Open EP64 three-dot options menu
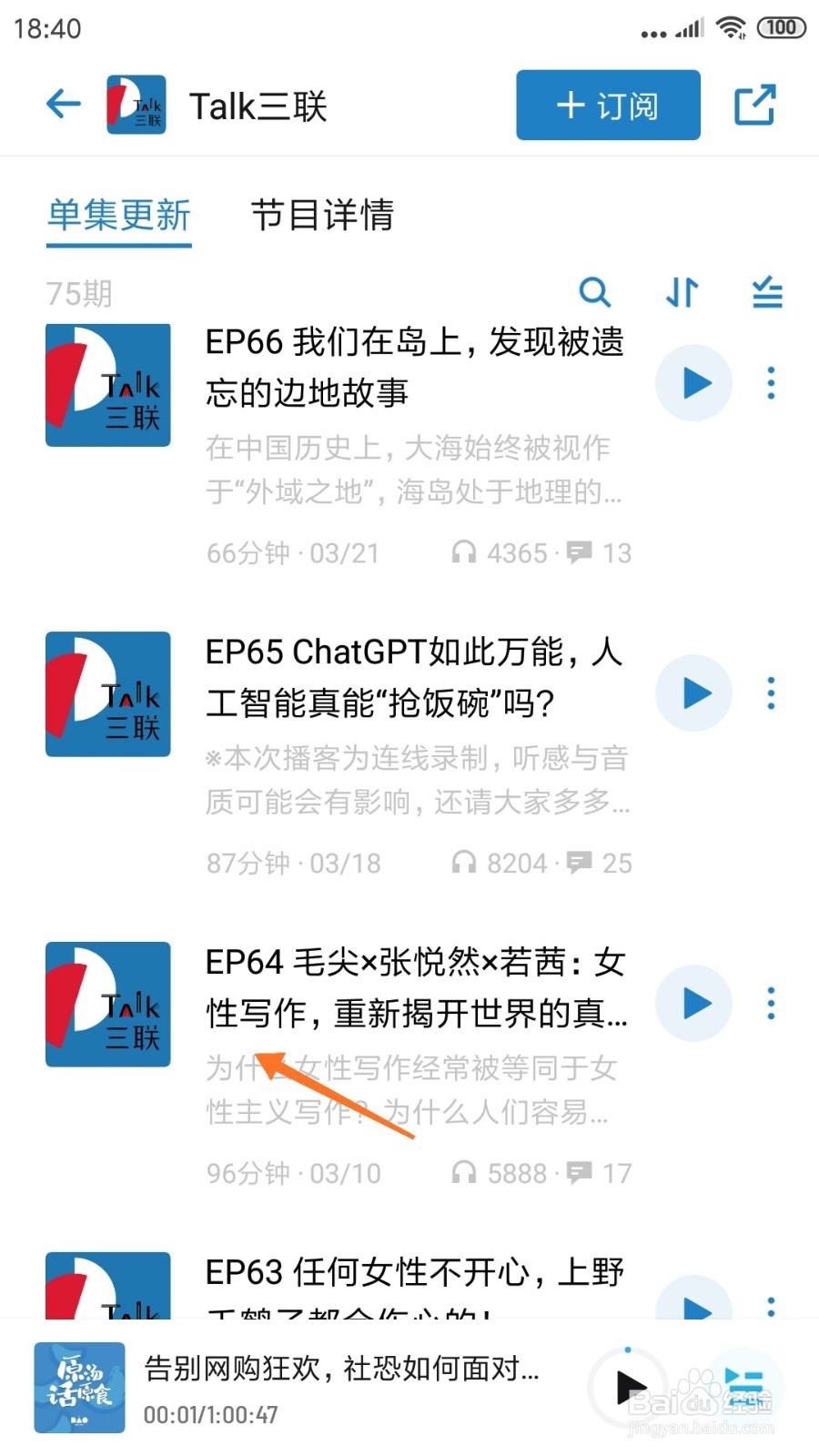The width and height of the screenshot is (819, 1456). pyautogui.click(x=771, y=1004)
